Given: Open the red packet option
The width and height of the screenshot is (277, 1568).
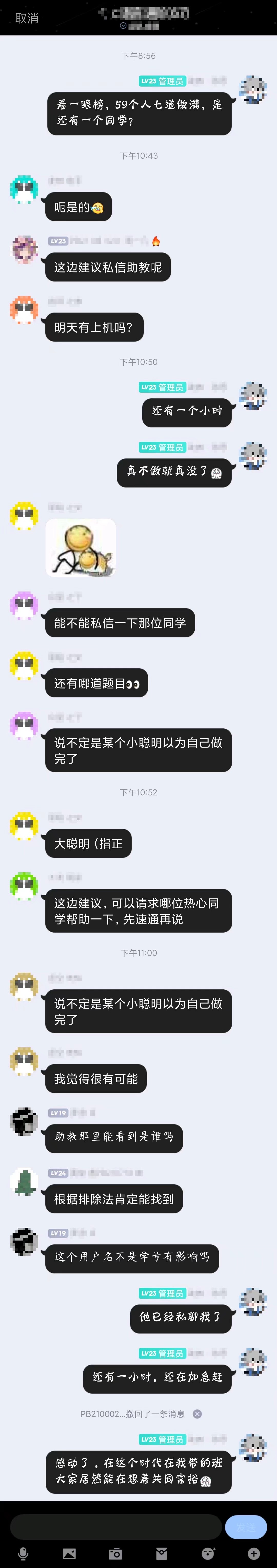Looking at the screenshot, I should (x=162, y=1553).
